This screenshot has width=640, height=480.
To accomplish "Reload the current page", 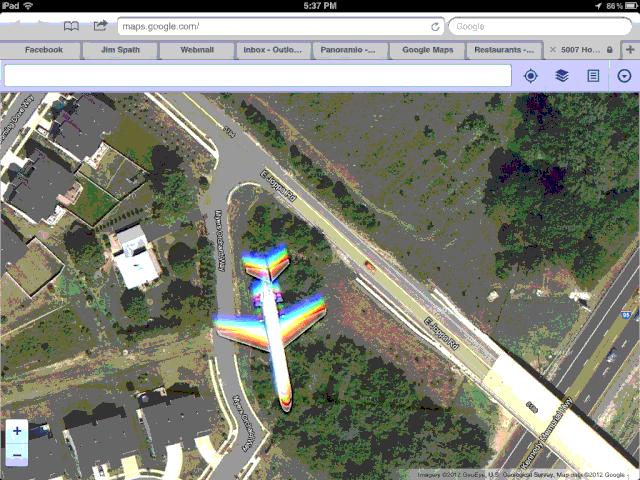I will click(x=435, y=26).
